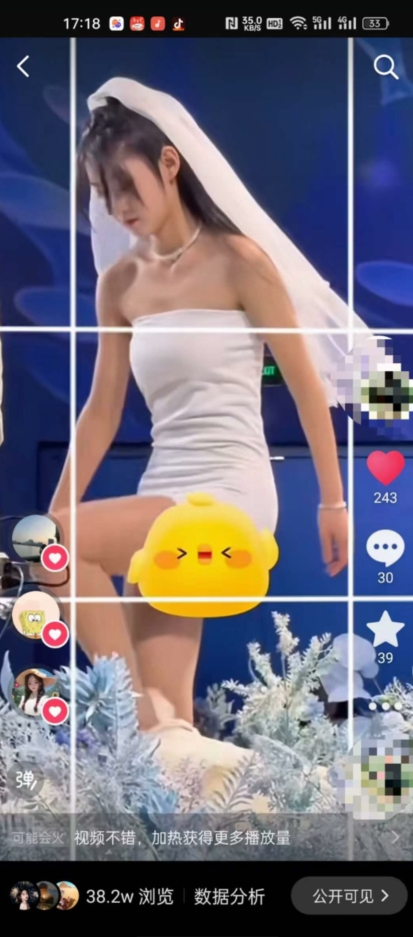The image size is (413, 937).
Task: Toggle the danmaku 弹 button
Action: [x=25, y=780]
